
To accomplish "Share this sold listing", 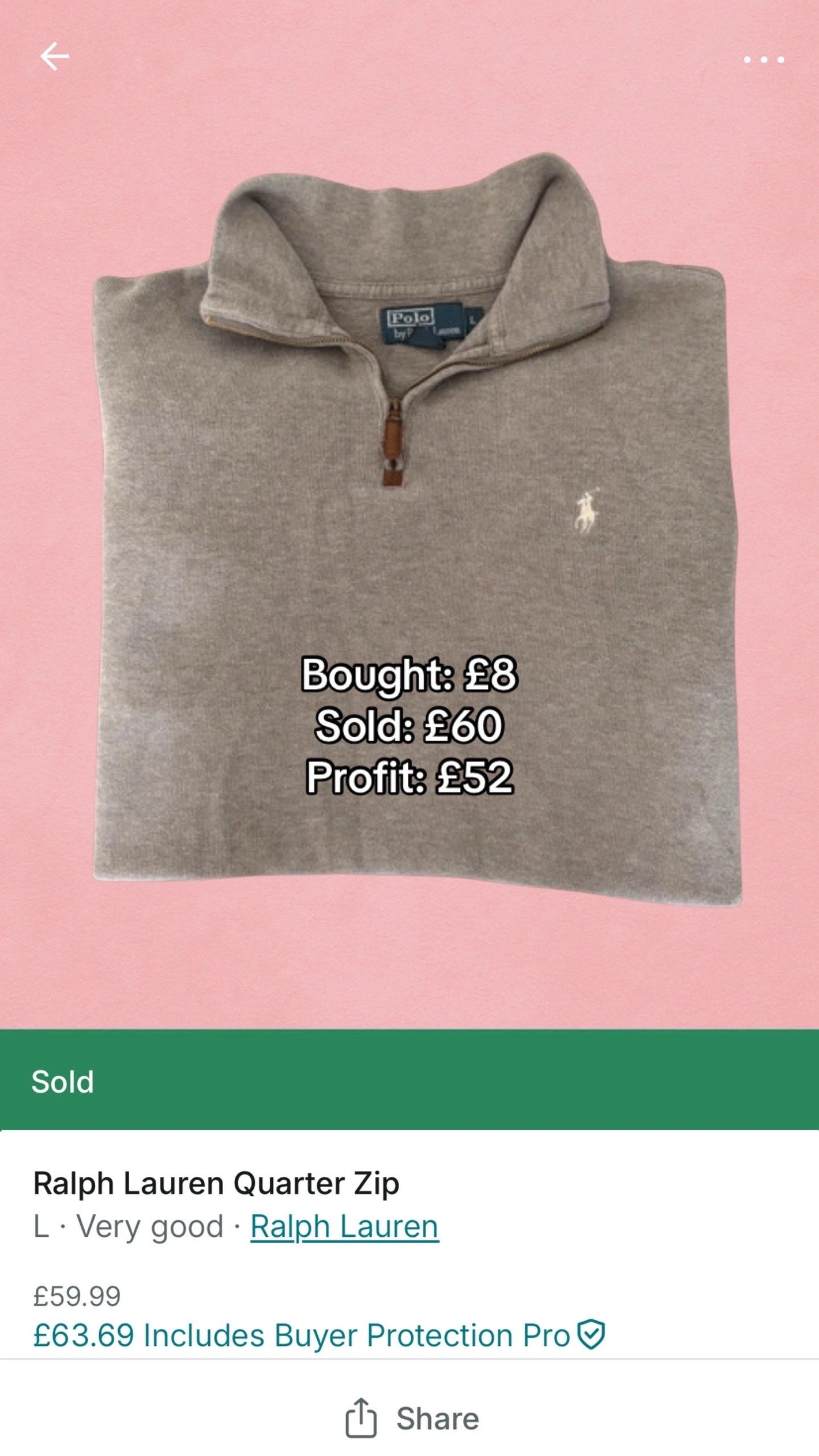I will pyautogui.click(x=411, y=1419).
